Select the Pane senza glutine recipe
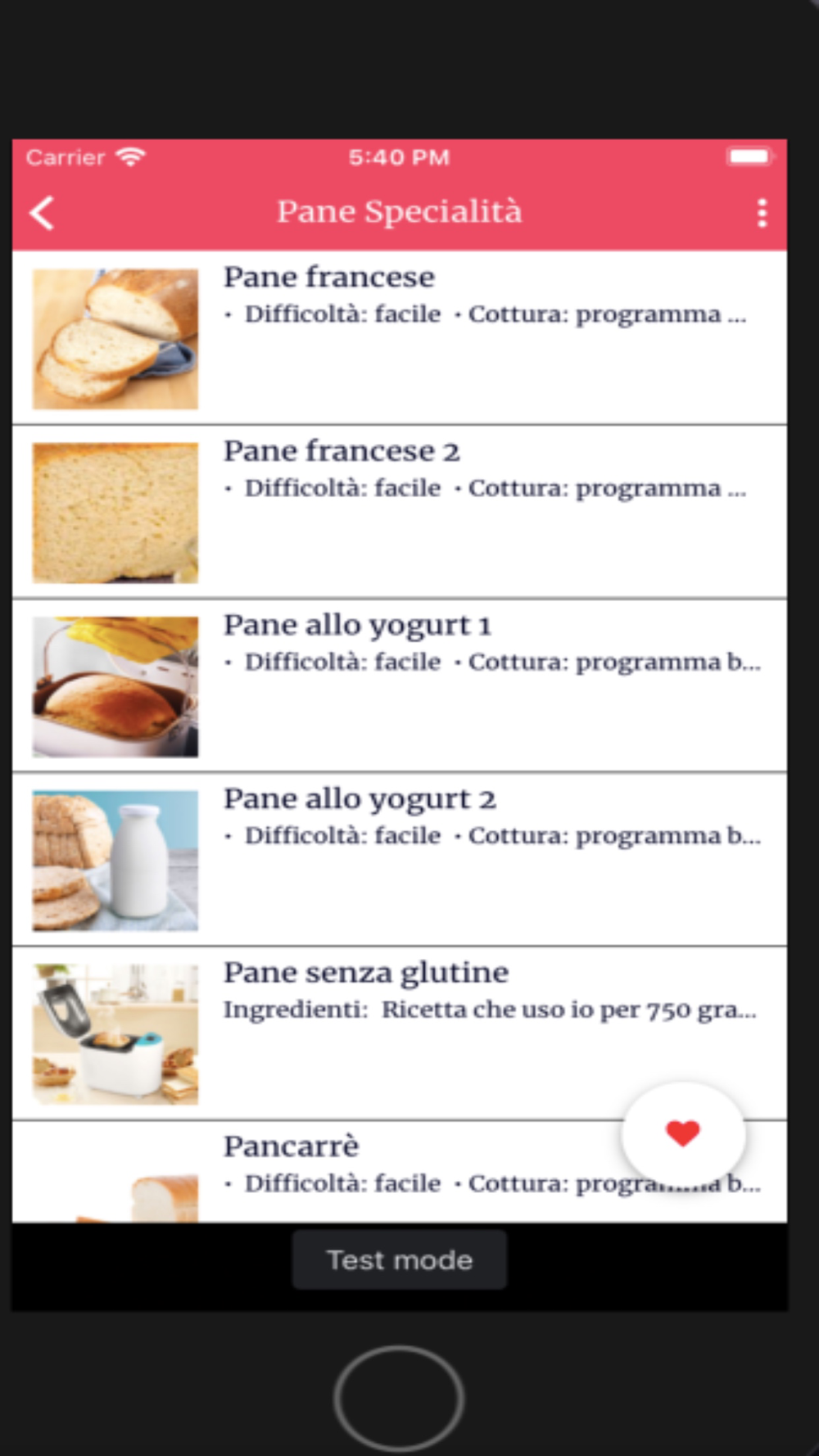The height and width of the screenshot is (1456, 819). [400, 1033]
